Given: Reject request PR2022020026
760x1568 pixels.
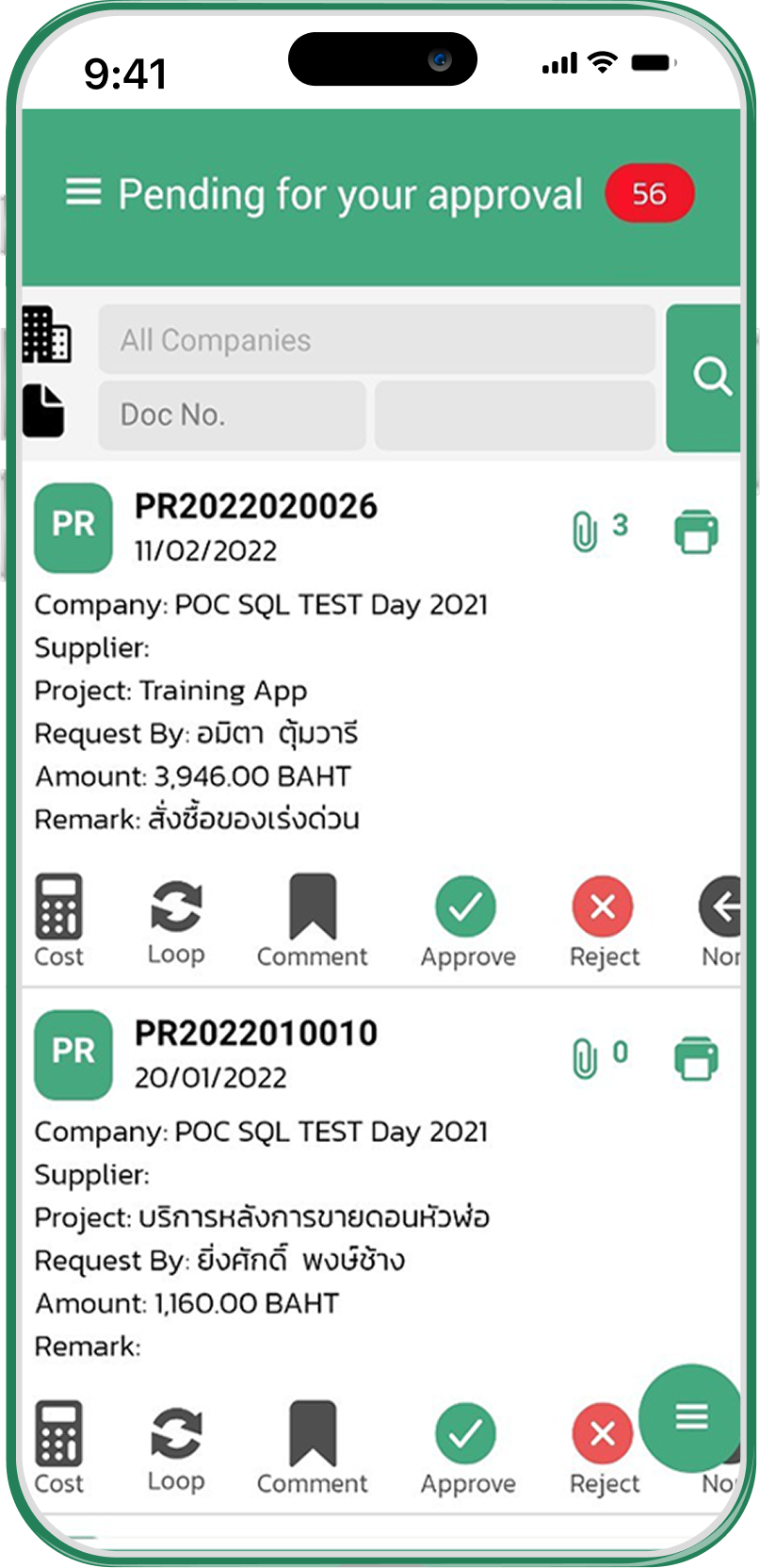Looking at the screenshot, I should [604, 919].
